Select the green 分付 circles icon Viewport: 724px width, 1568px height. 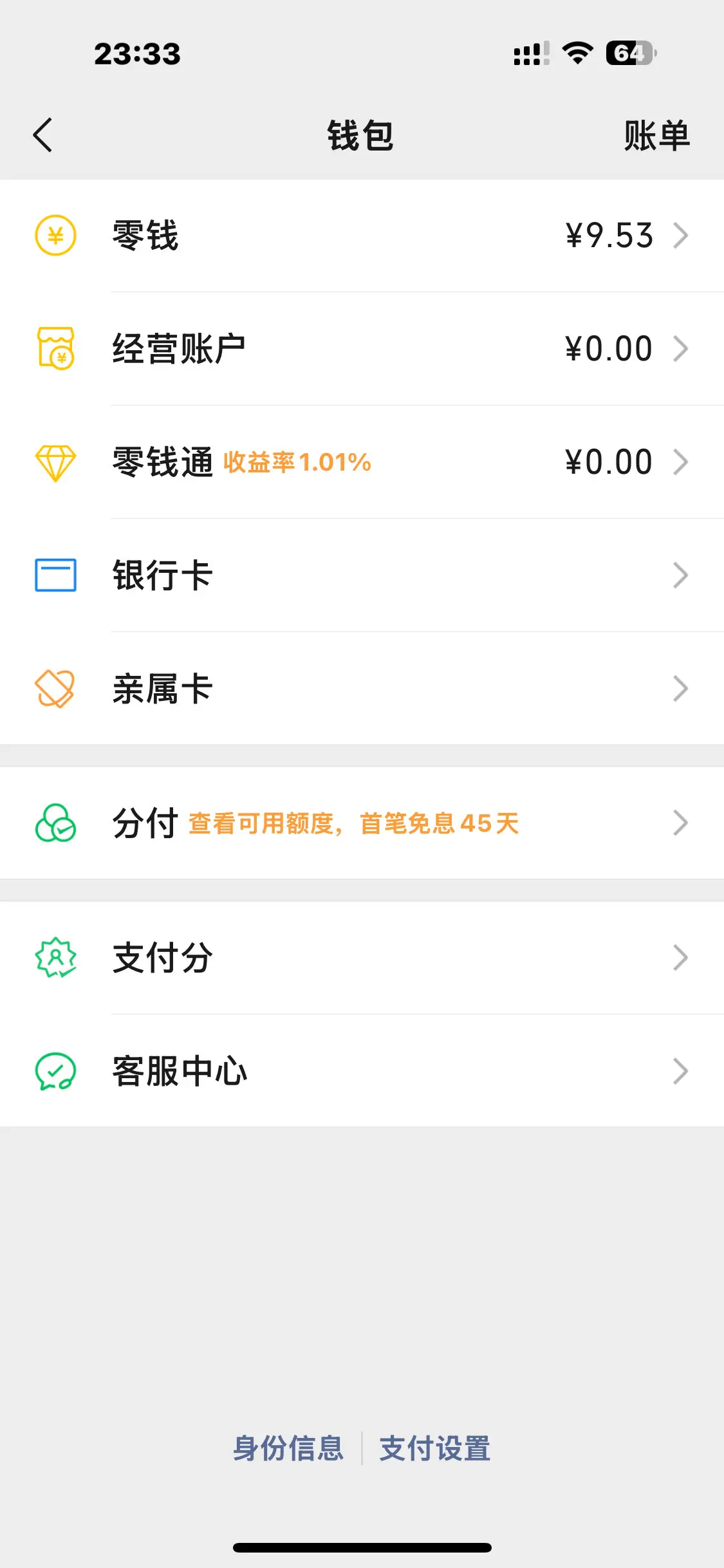(x=55, y=822)
